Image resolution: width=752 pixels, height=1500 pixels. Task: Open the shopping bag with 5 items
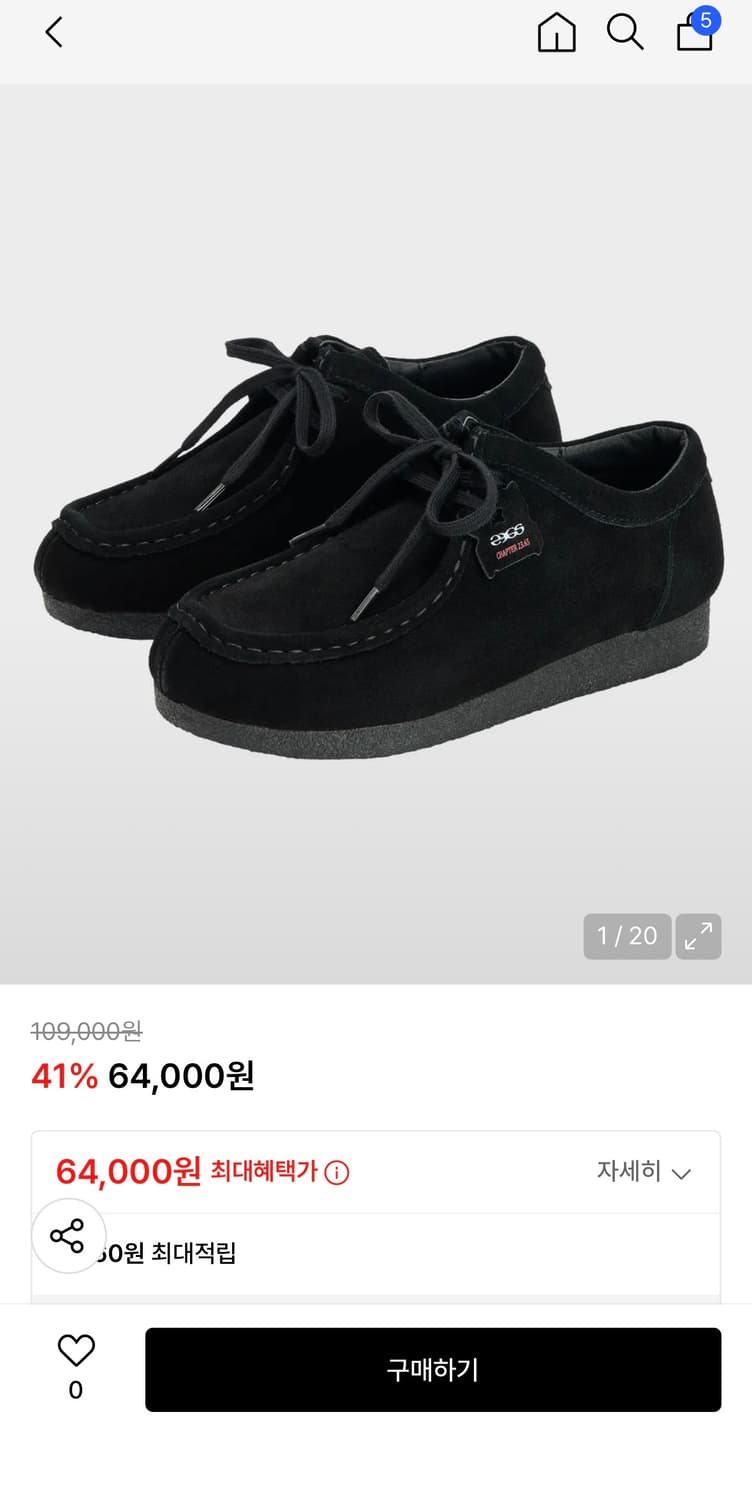click(x=696, y=32)
